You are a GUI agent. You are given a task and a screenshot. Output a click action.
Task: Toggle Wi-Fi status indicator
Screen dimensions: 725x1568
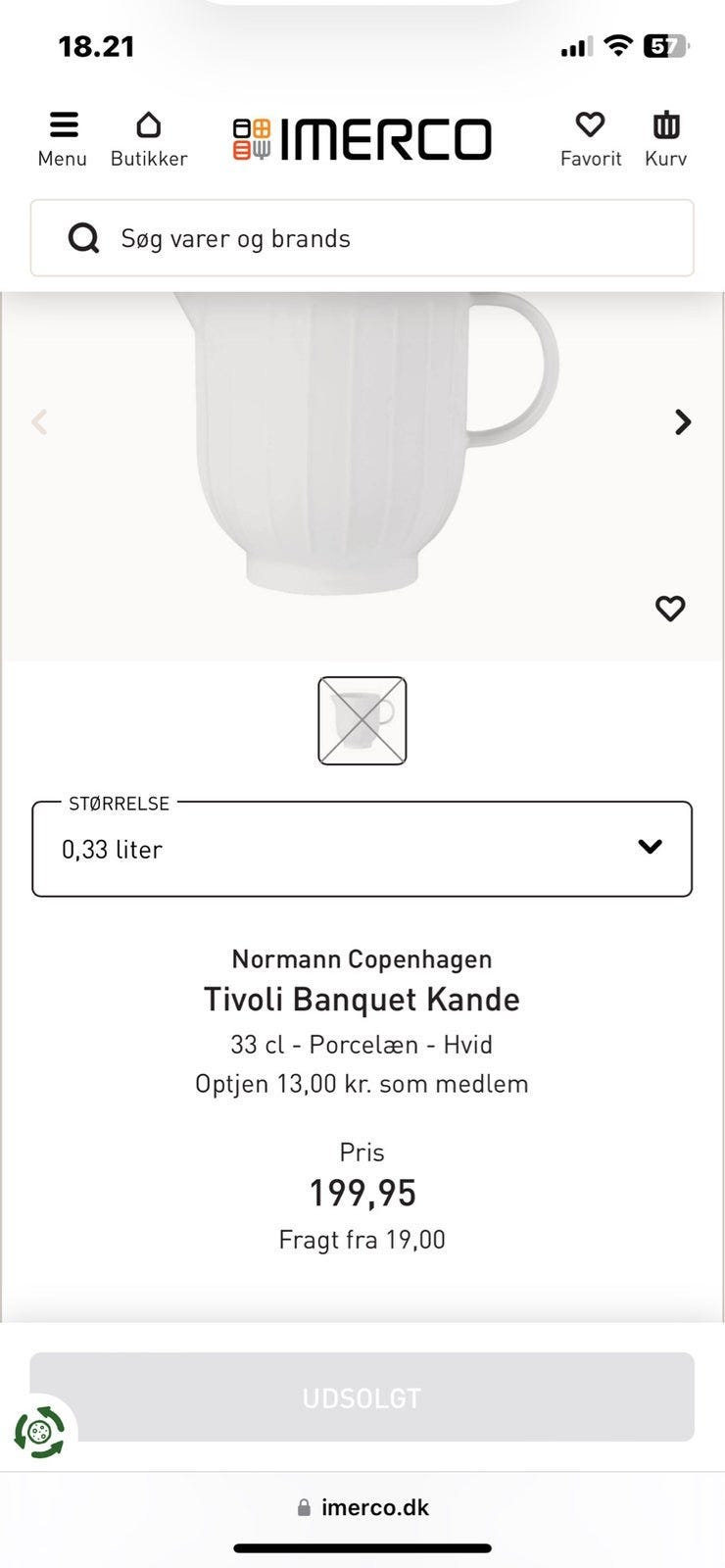pyautogui.click(x=617, y=44)
